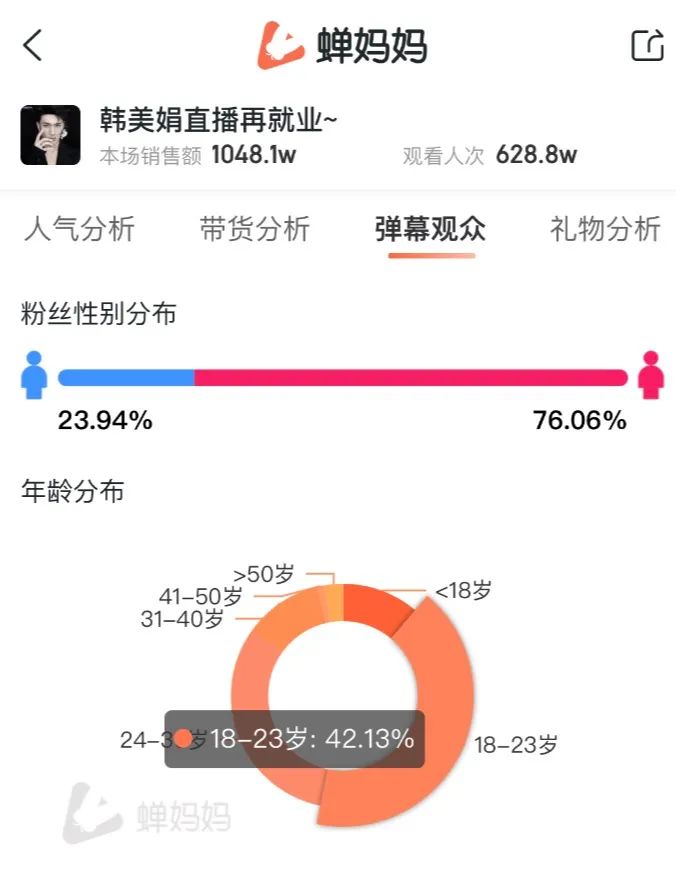
Task: Share this live stream report
Action: 647,45
